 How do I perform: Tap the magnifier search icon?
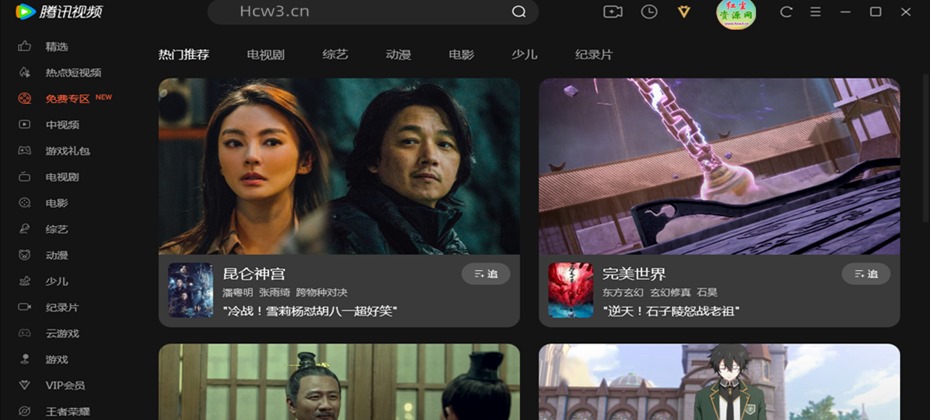click(x=518, y=12)
